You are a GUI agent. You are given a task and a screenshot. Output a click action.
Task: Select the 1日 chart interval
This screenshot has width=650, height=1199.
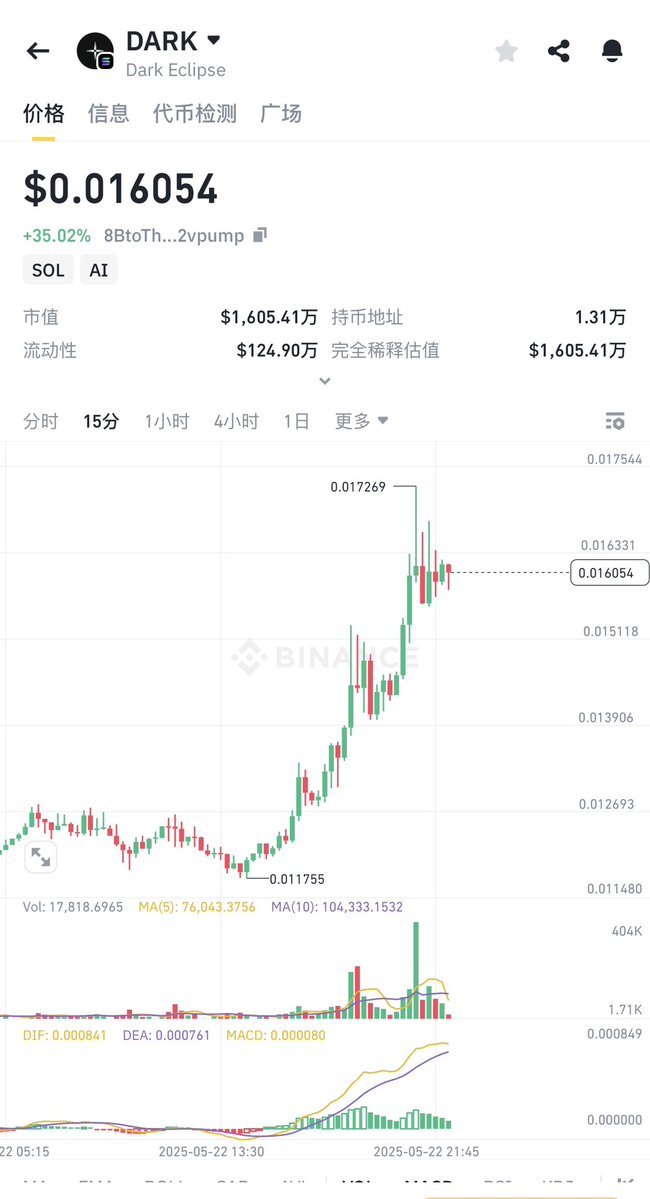click(297, 421)
